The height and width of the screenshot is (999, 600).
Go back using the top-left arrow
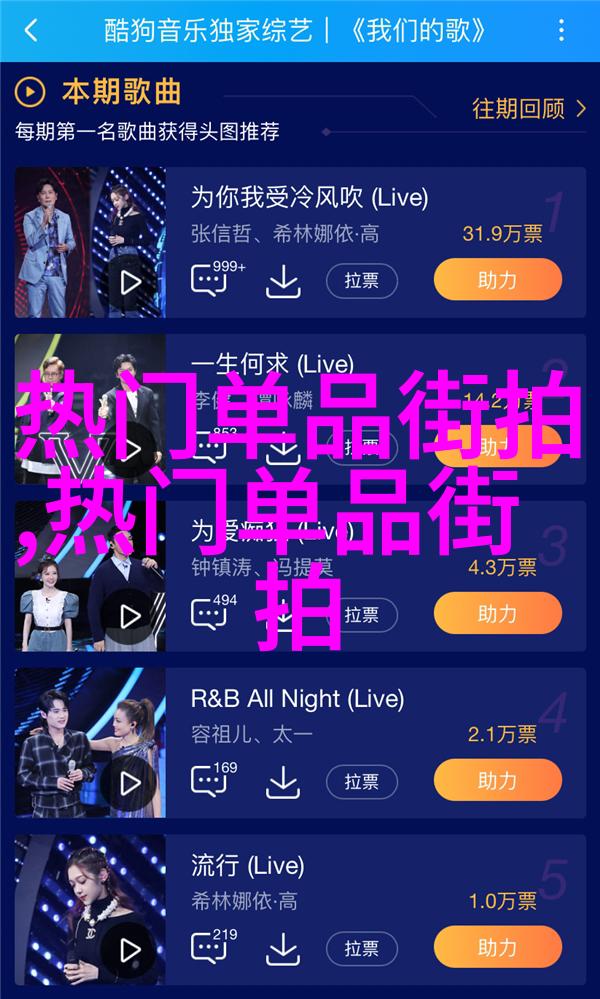pyautogui.click(x=31, y=31)
